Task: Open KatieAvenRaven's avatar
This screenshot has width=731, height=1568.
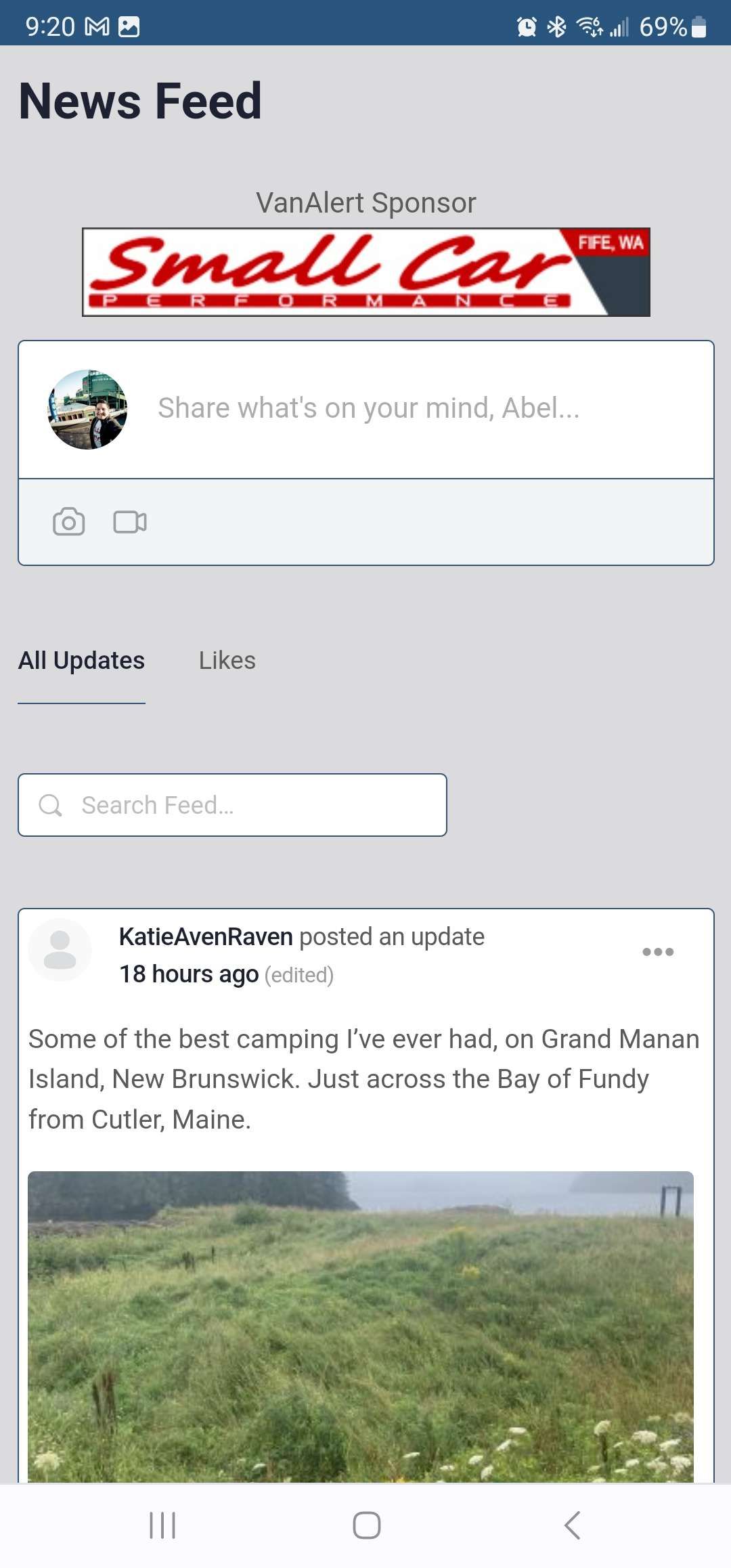Action: [60, 950]
